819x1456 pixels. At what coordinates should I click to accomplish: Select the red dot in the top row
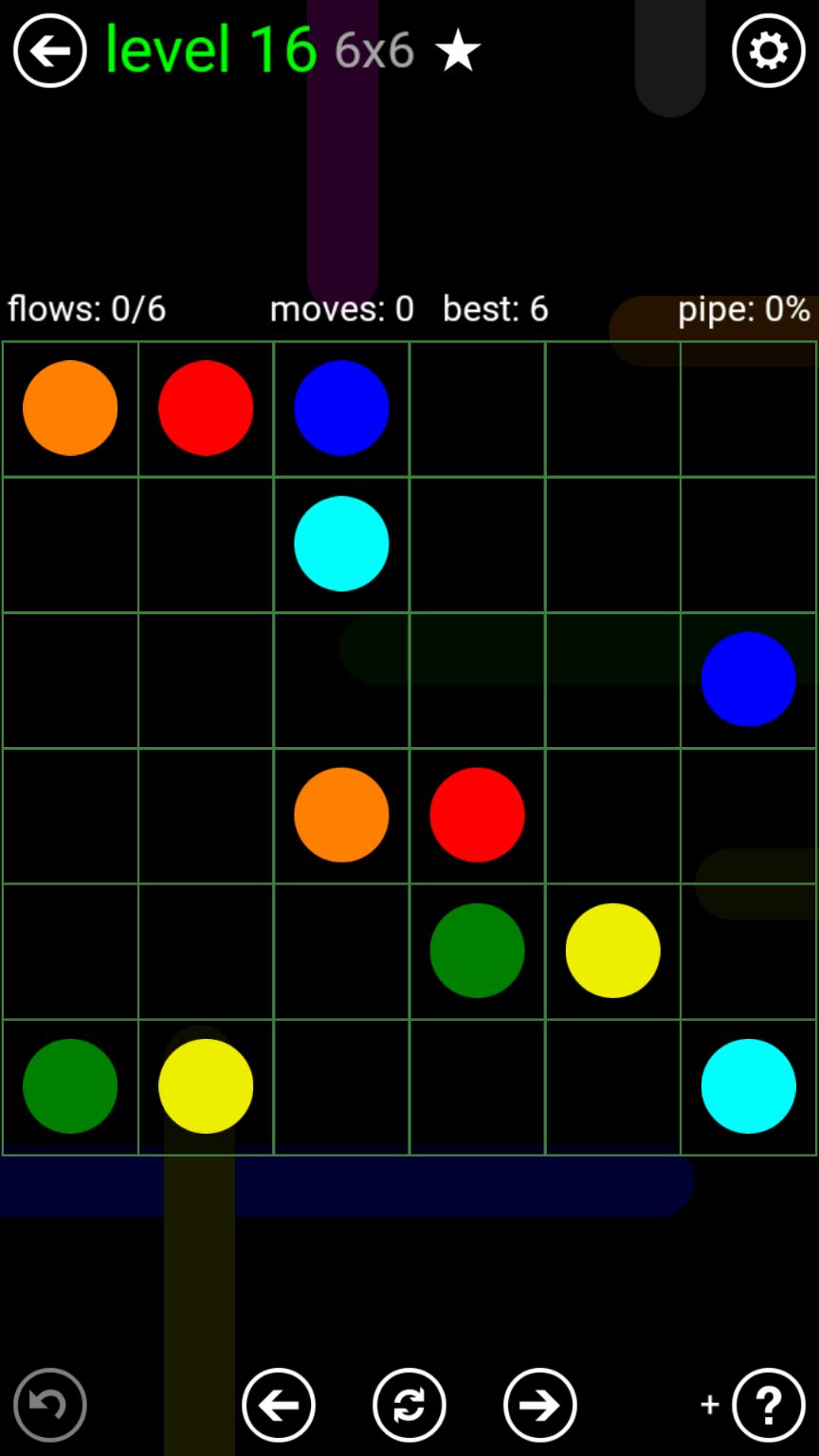pyautogui.click(x=206, y=408)
